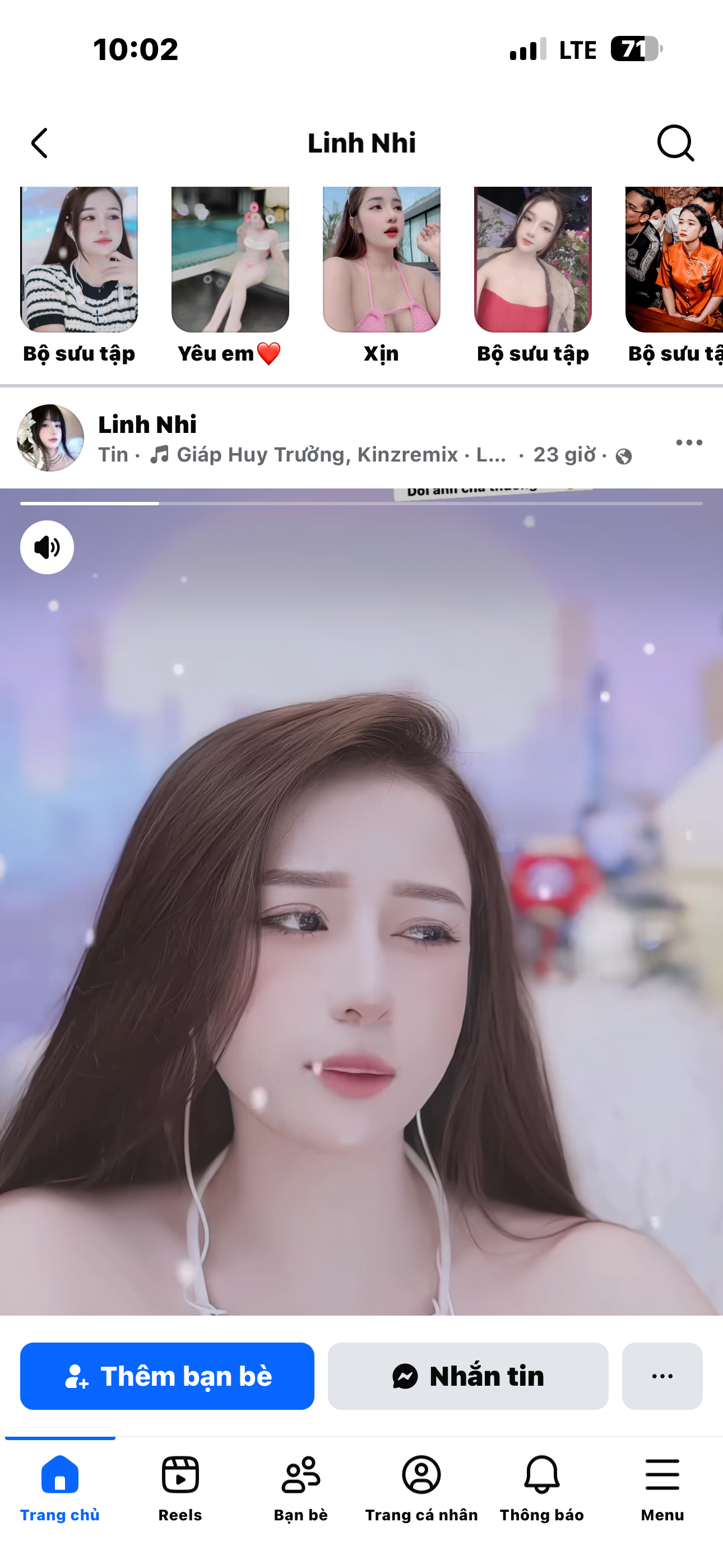Tap 'Thêm bạn bè' to add friend
Image resolution: width=723 pixels, height=1568 pixels.
coord(168,1376)
